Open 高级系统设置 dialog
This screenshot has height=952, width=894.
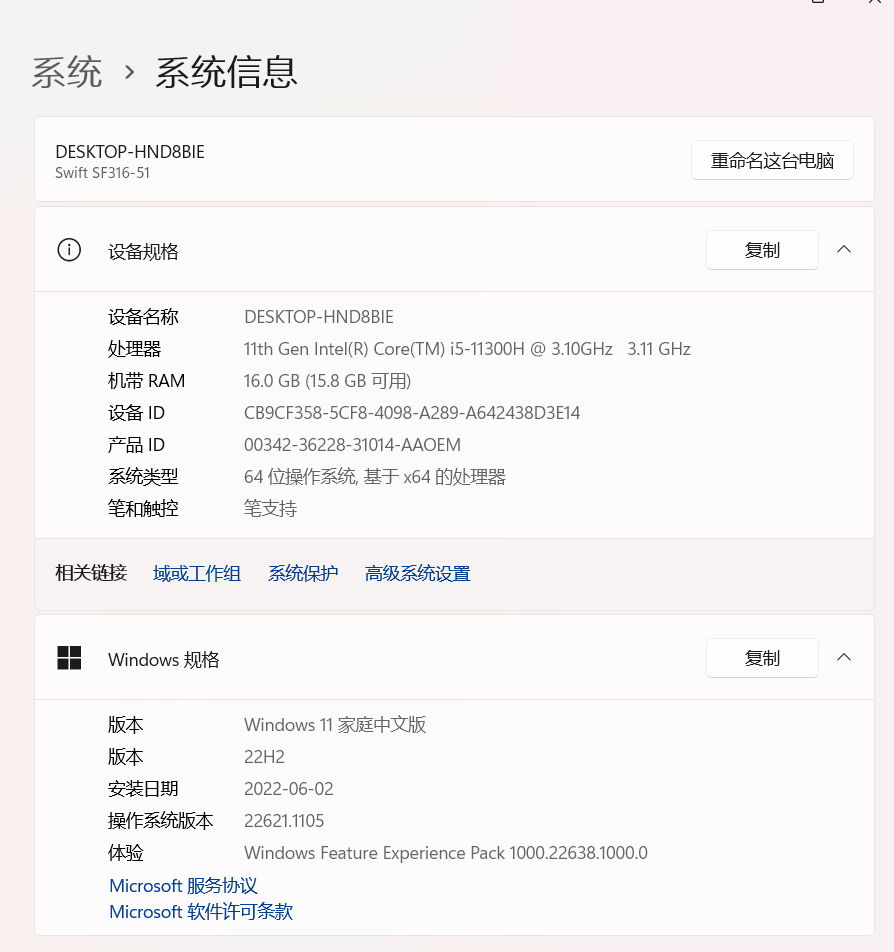click(x=416, y=573)
